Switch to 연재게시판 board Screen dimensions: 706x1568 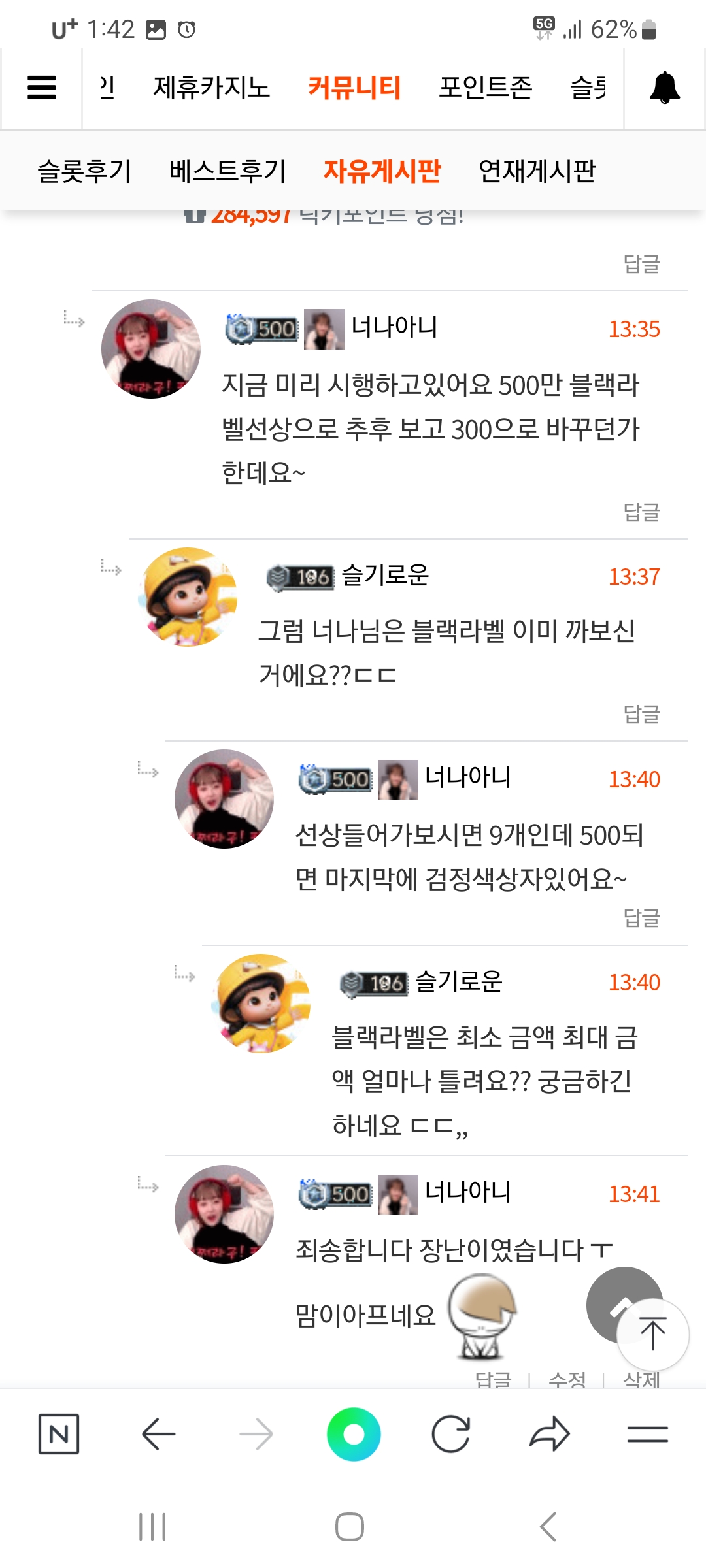[537, 171]
